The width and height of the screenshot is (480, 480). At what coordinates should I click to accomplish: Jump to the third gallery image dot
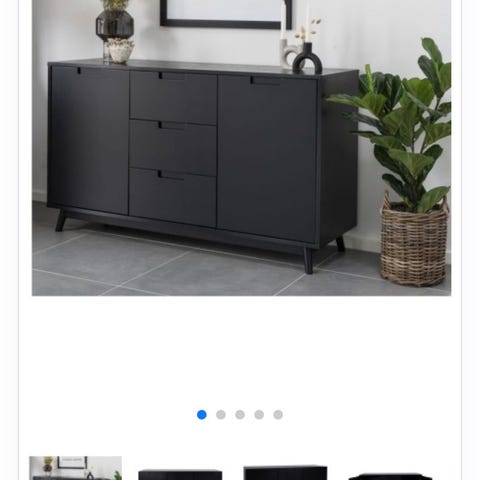click(240, 415)
